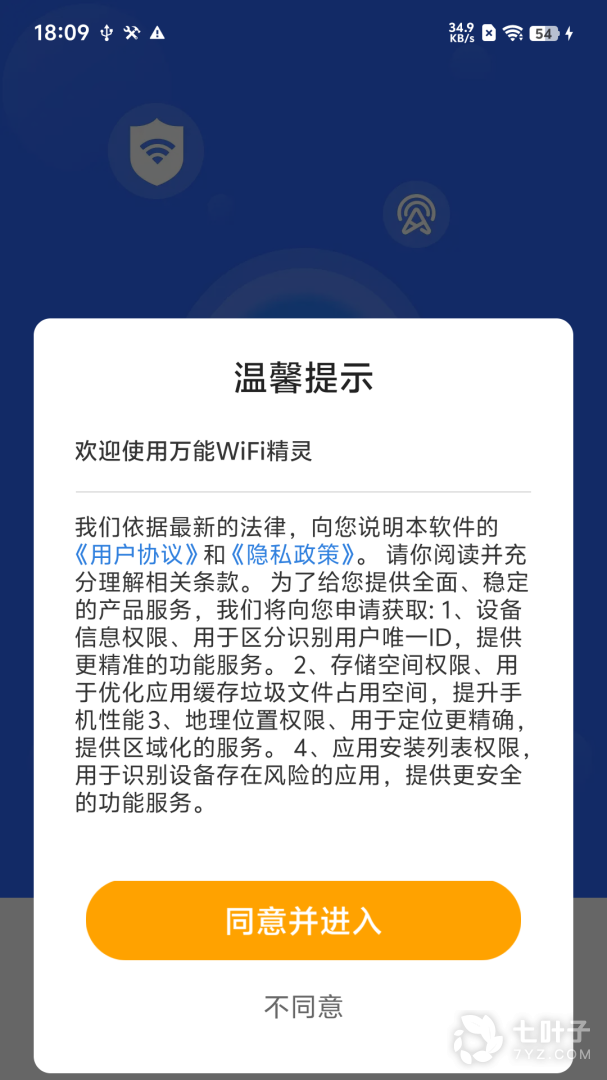
Task: Decline by tapping 不同意
Action: (x=303, y=1006)
